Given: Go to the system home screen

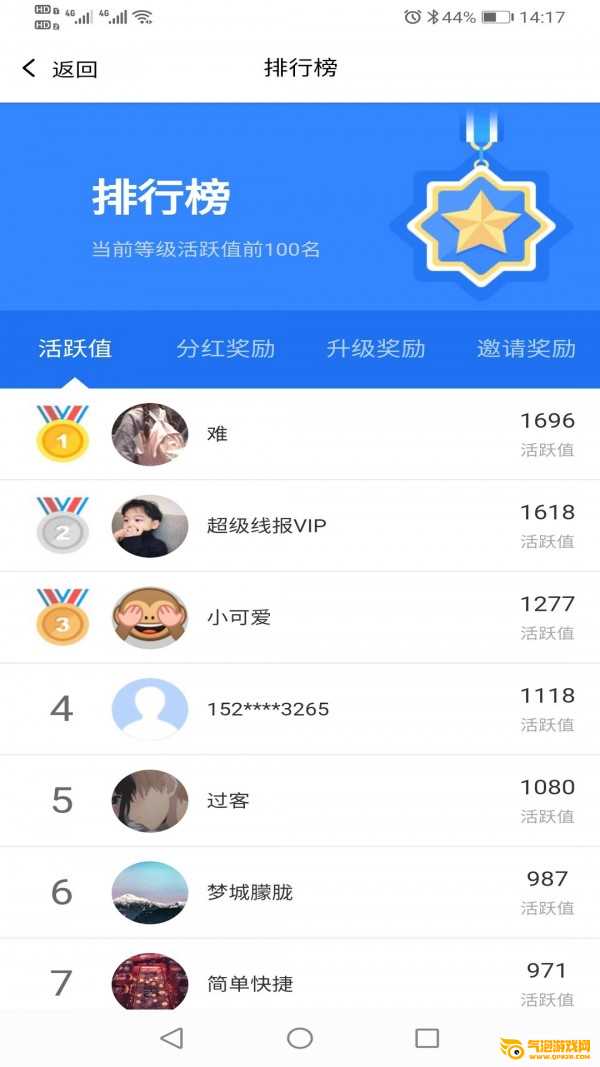Looking at the screenshot, I should (300, 1038).
